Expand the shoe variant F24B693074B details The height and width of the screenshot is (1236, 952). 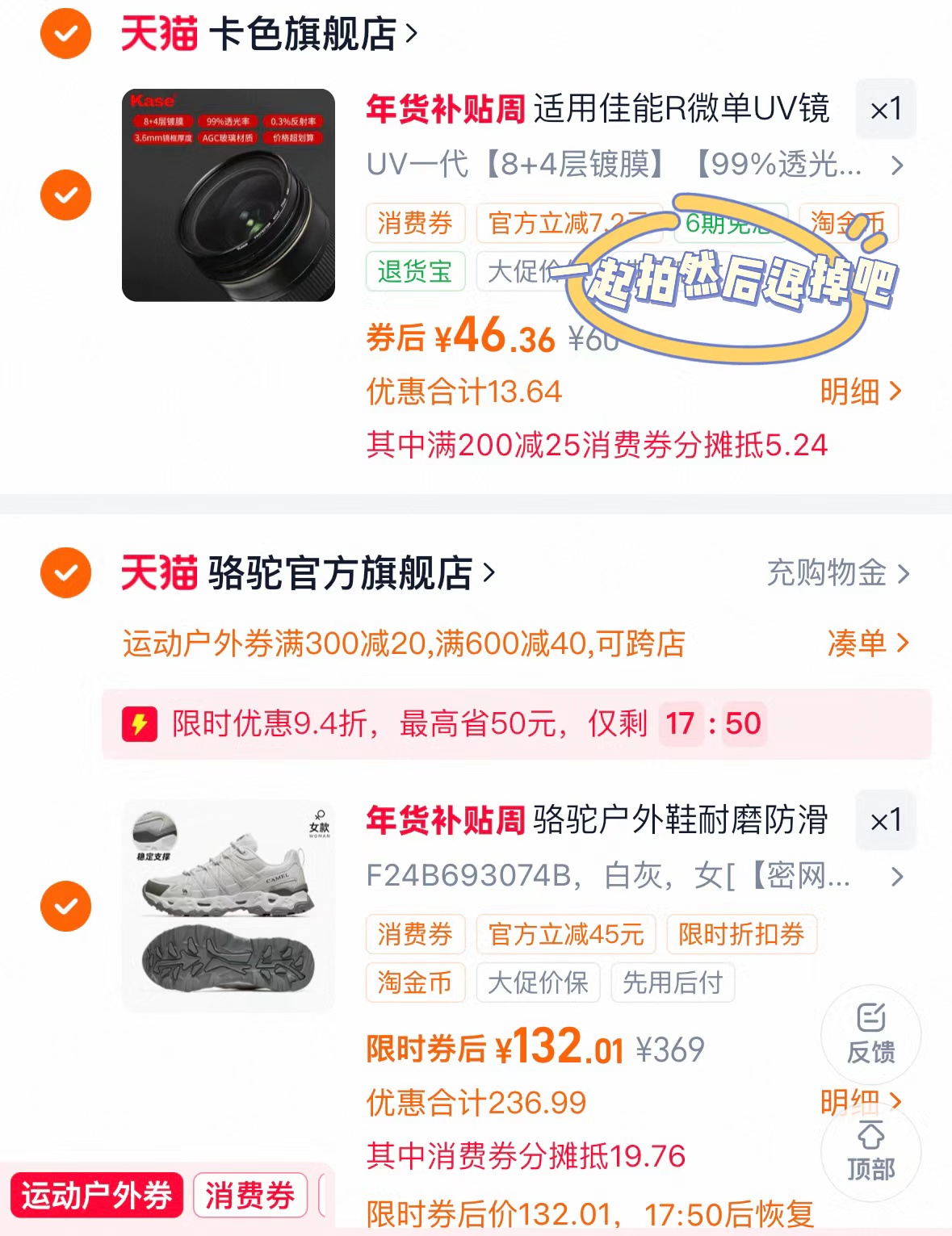pyautogui.click(x=896, y=877)
